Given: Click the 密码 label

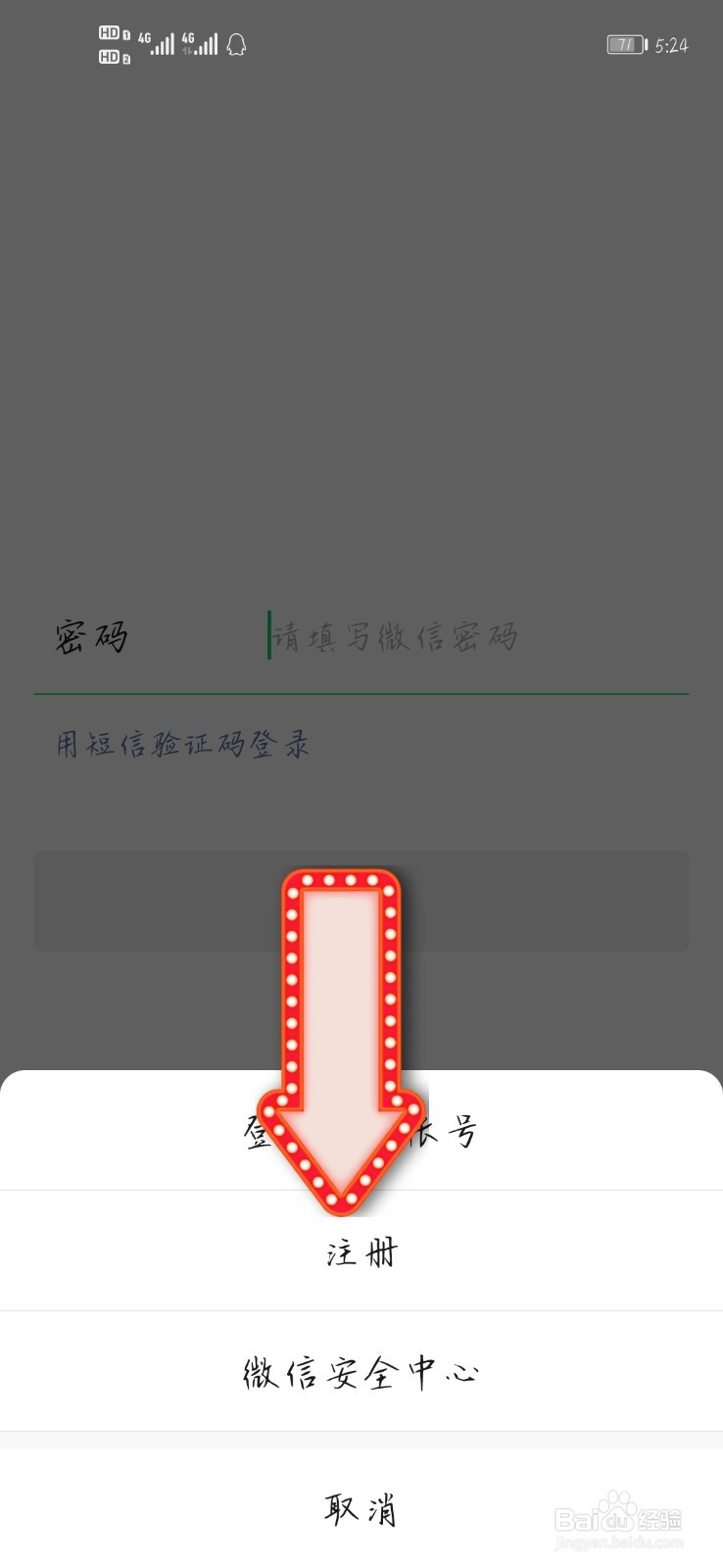Looking at the screenshot, I should [93, 637].
